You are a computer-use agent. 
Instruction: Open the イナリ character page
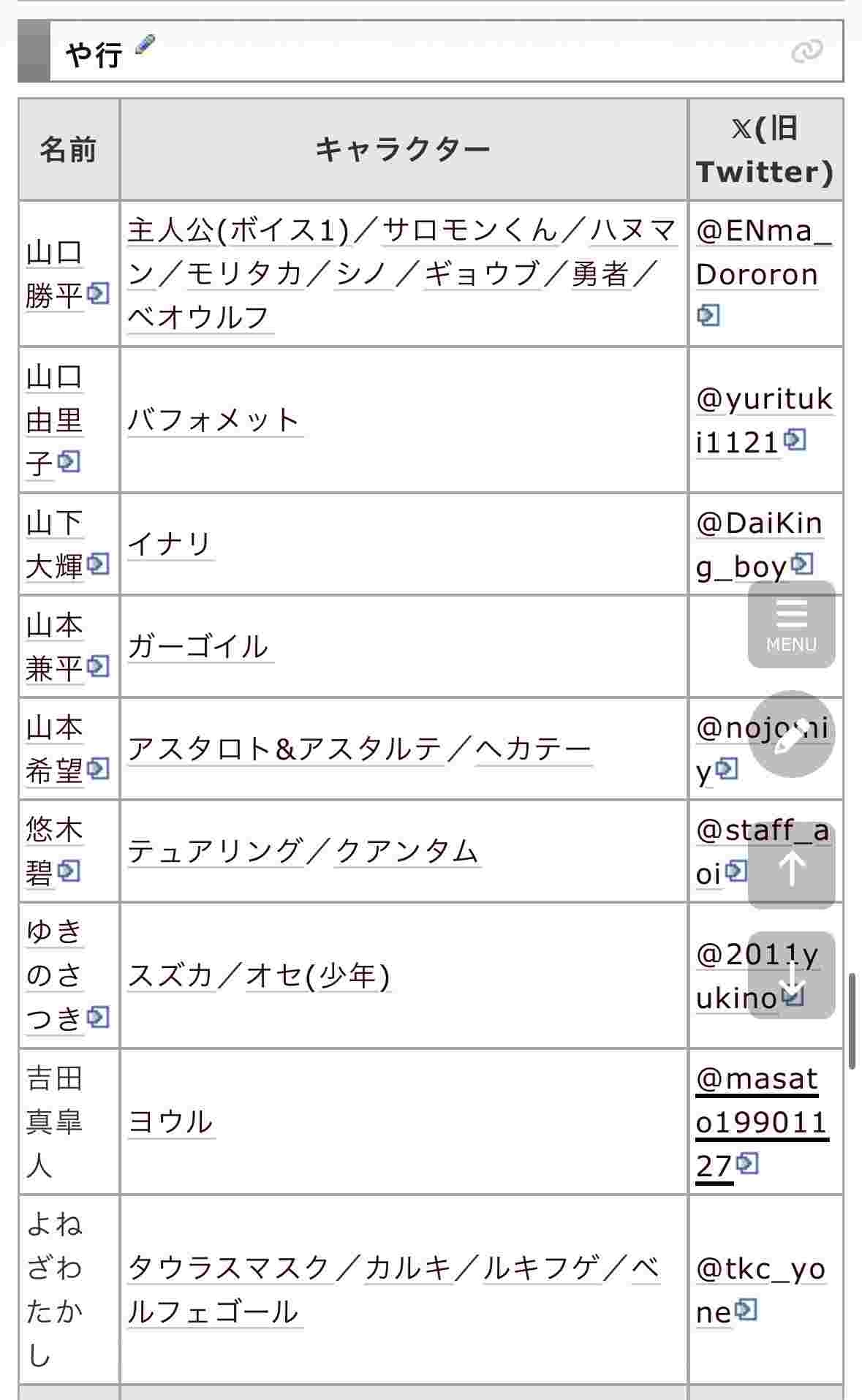[x=170, y=545]
